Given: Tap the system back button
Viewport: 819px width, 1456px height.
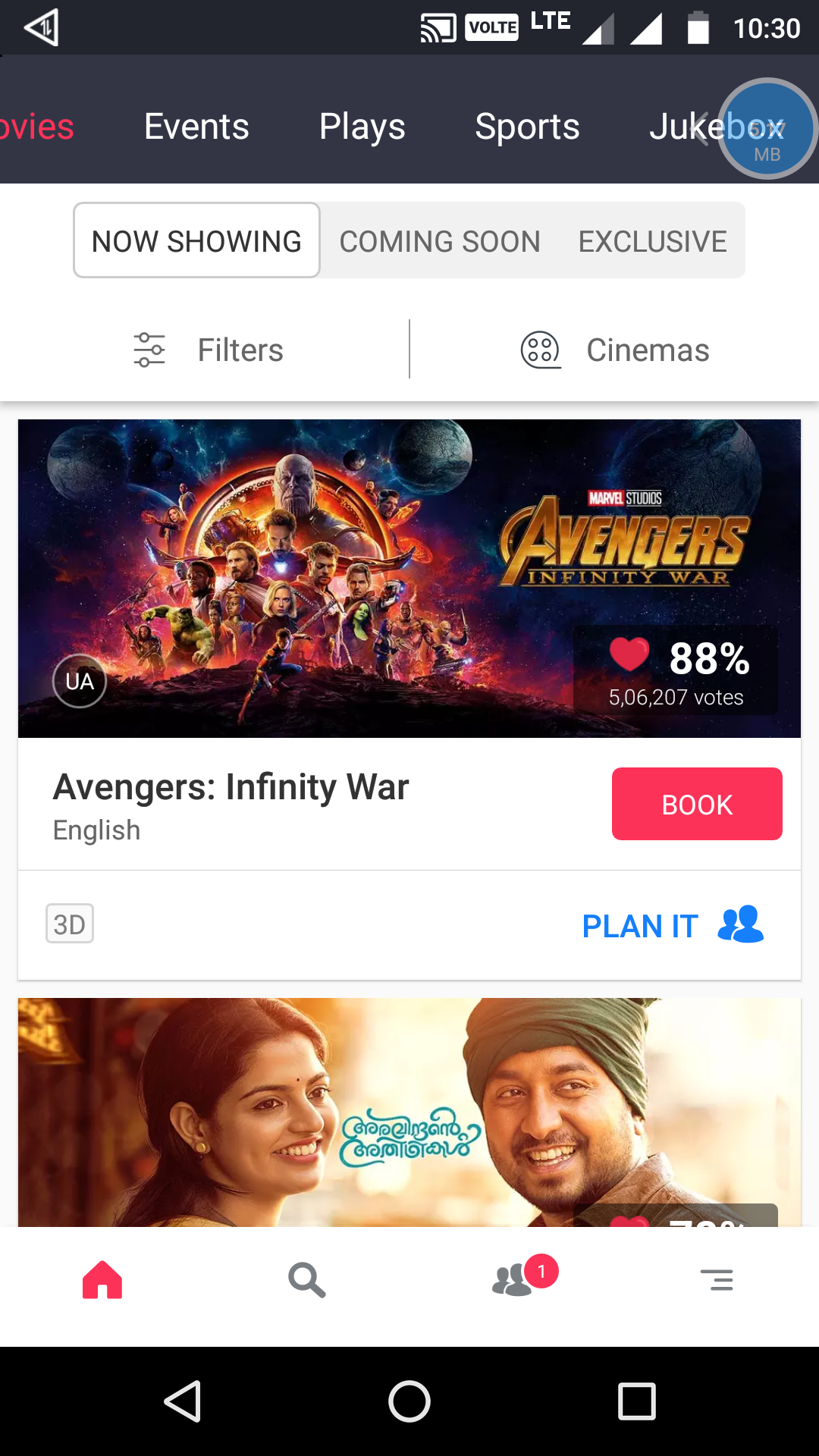Looking at the screenshot, I should coord(183,1401).
